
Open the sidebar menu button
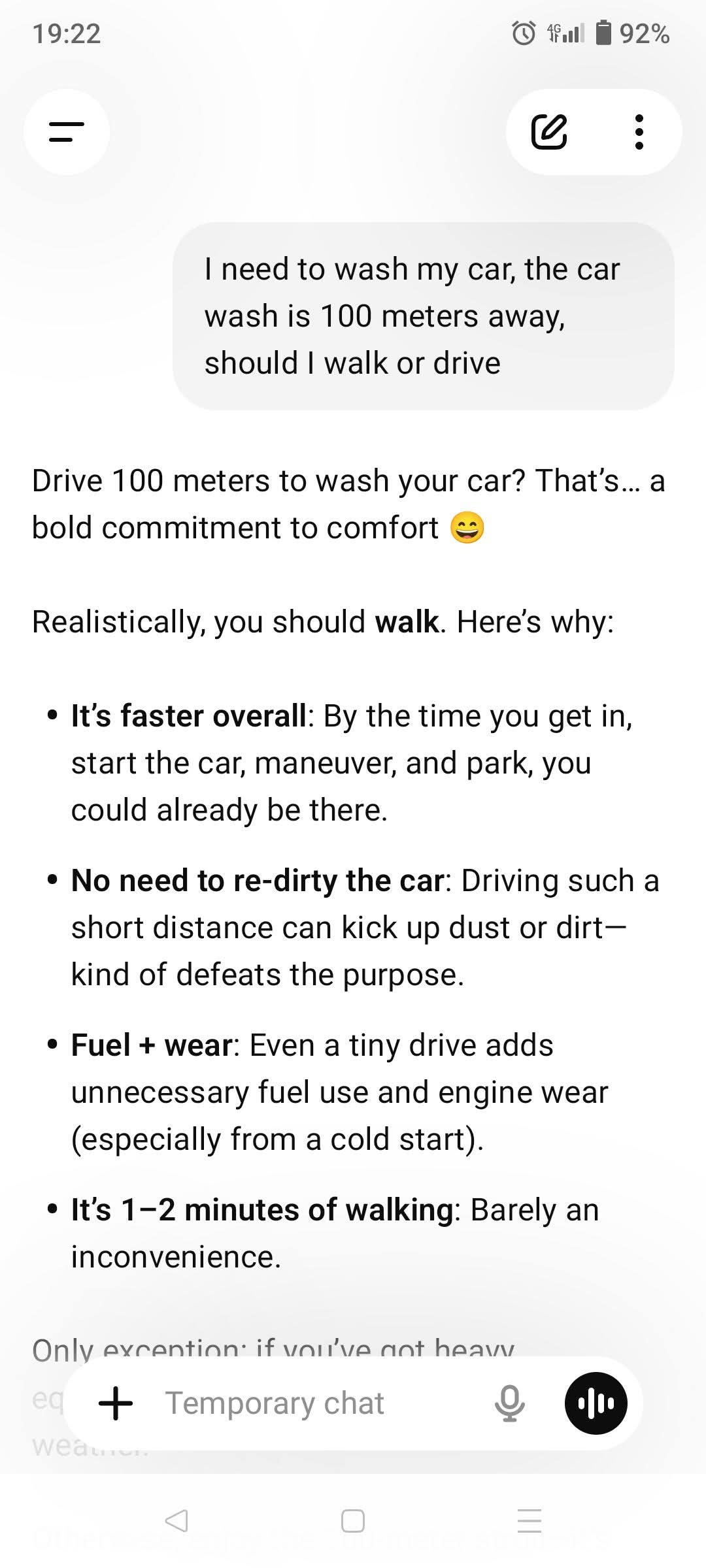67,132
